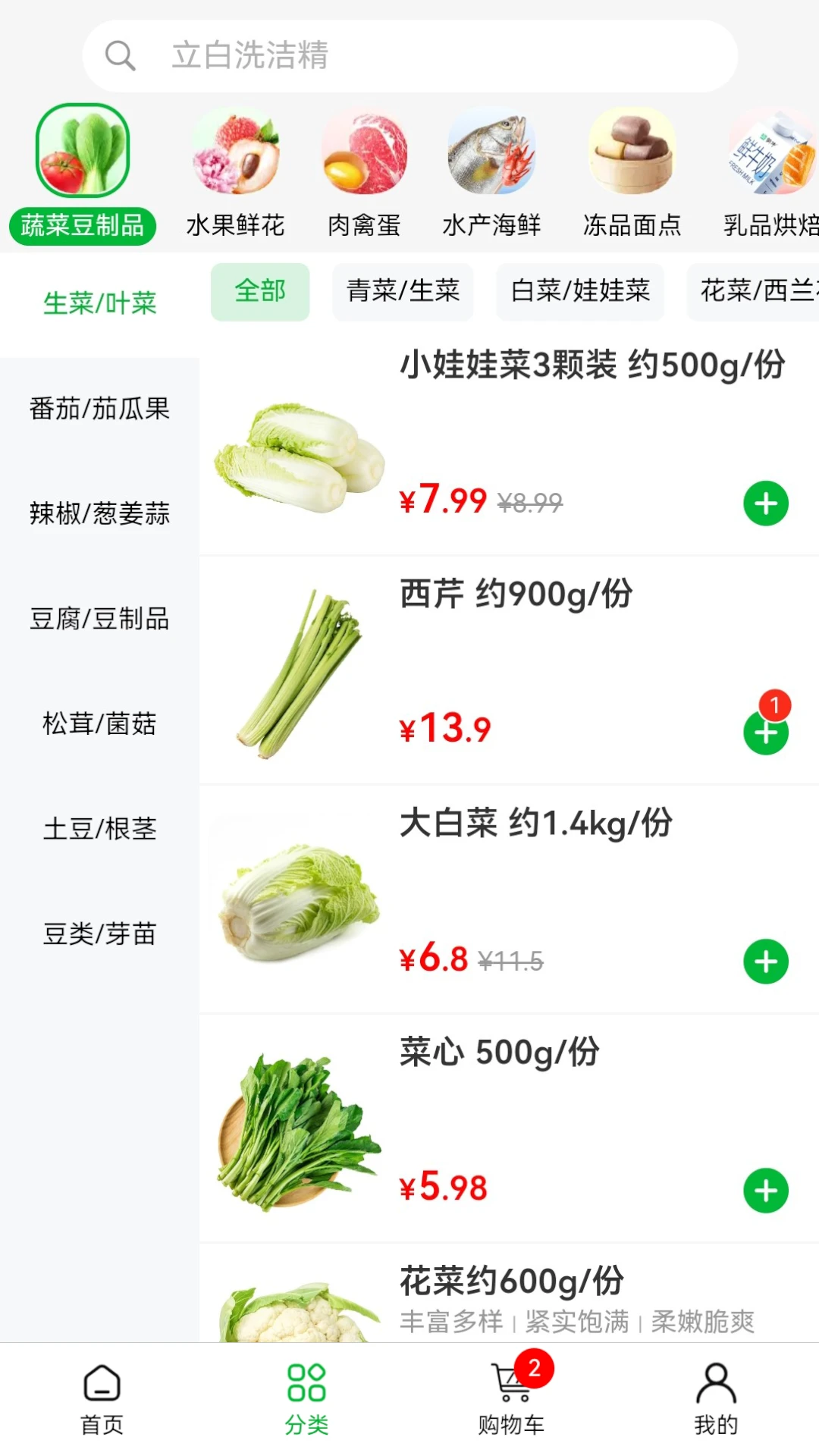Open the 水果鲜花 category icon
This screenshot has height=1456, width=819.
coord(235,152)
